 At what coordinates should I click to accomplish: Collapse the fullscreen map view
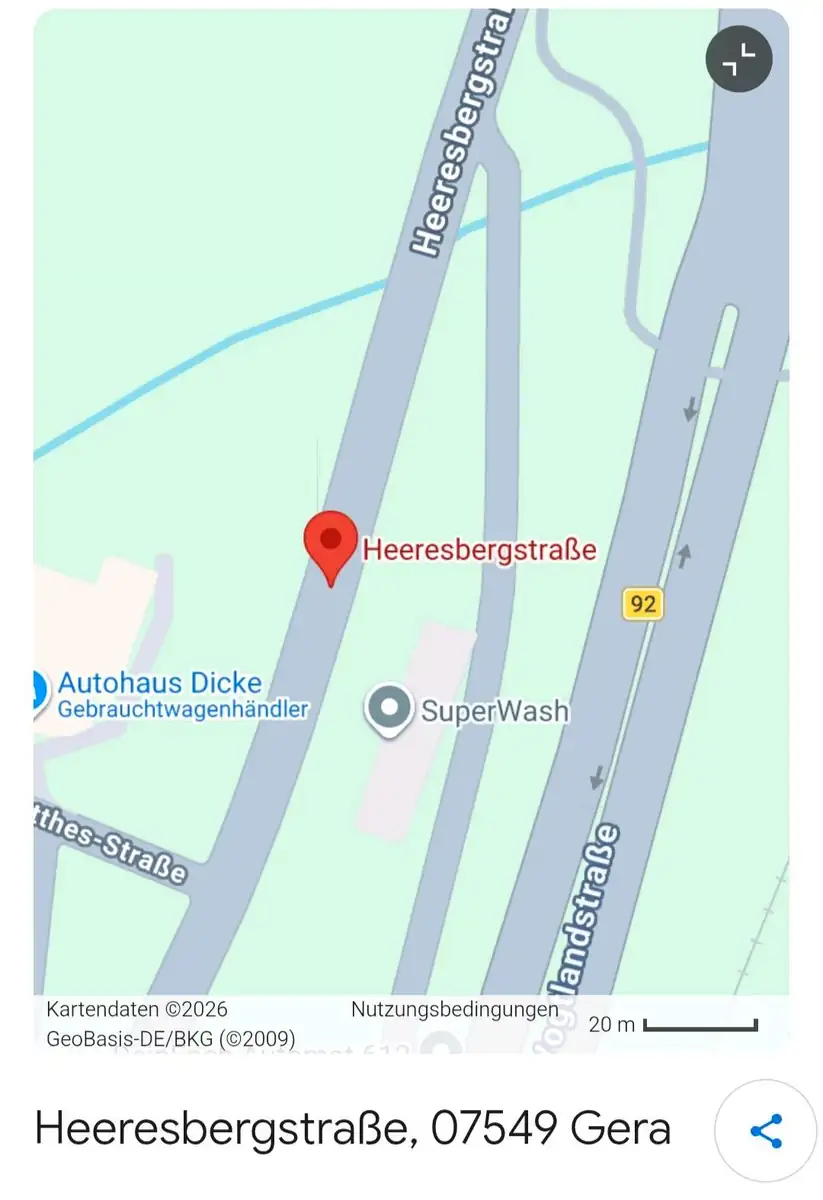(x=738, y=59)
